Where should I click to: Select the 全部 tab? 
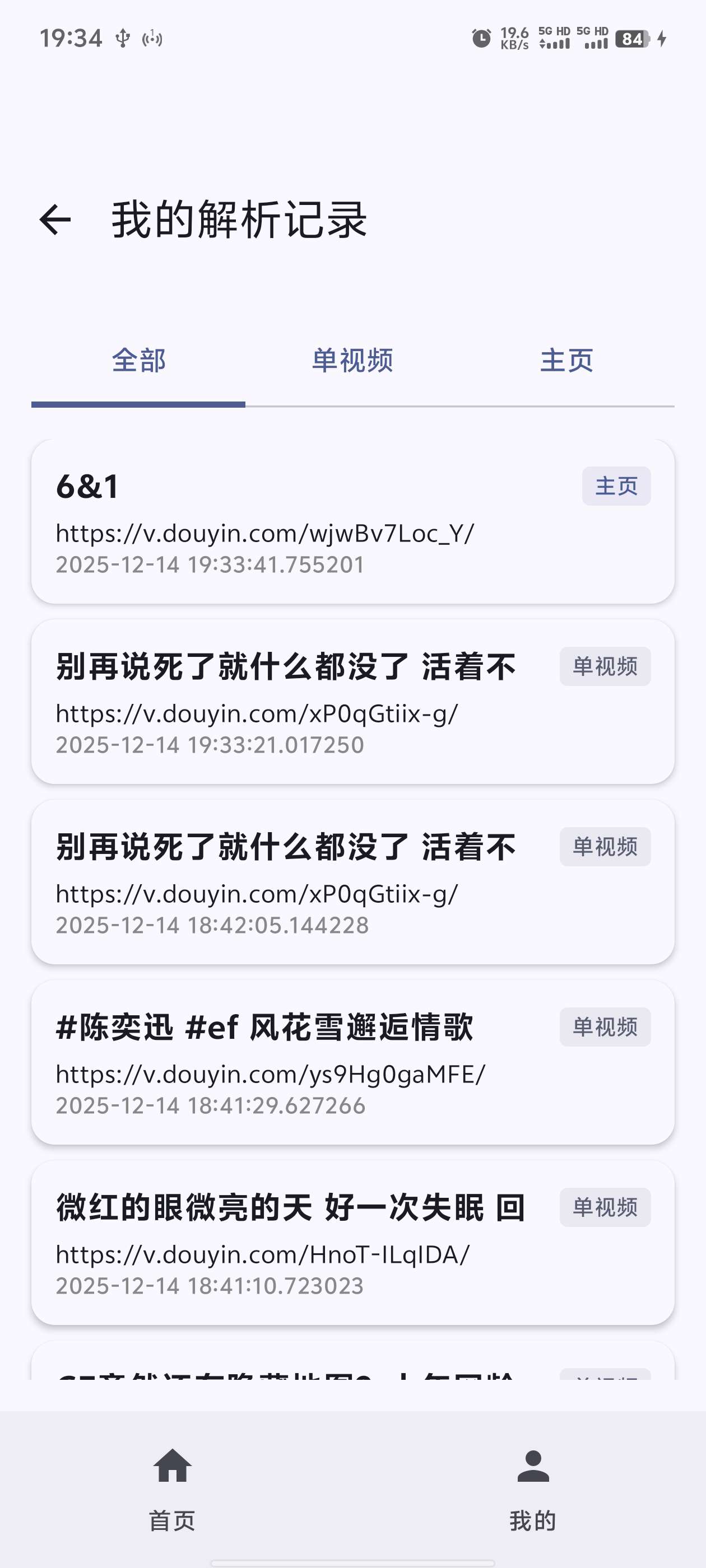tap(139, 360)
